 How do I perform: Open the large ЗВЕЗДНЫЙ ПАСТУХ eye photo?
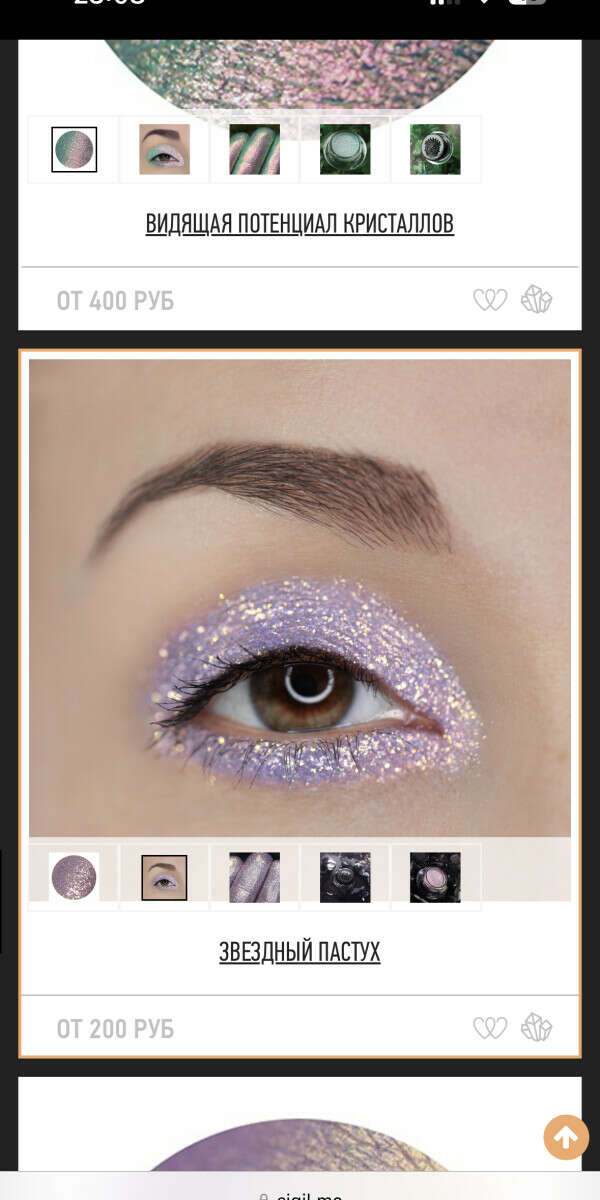pos(300,598)
